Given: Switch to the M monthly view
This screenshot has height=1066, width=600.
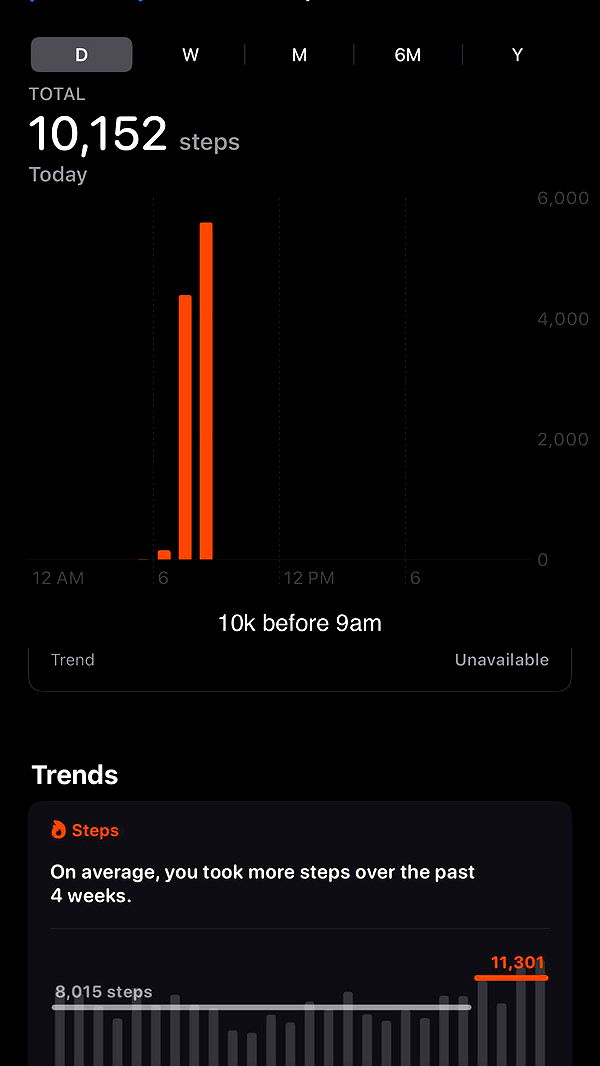Looking at the screenshot, I should click(x=299, y=55).
